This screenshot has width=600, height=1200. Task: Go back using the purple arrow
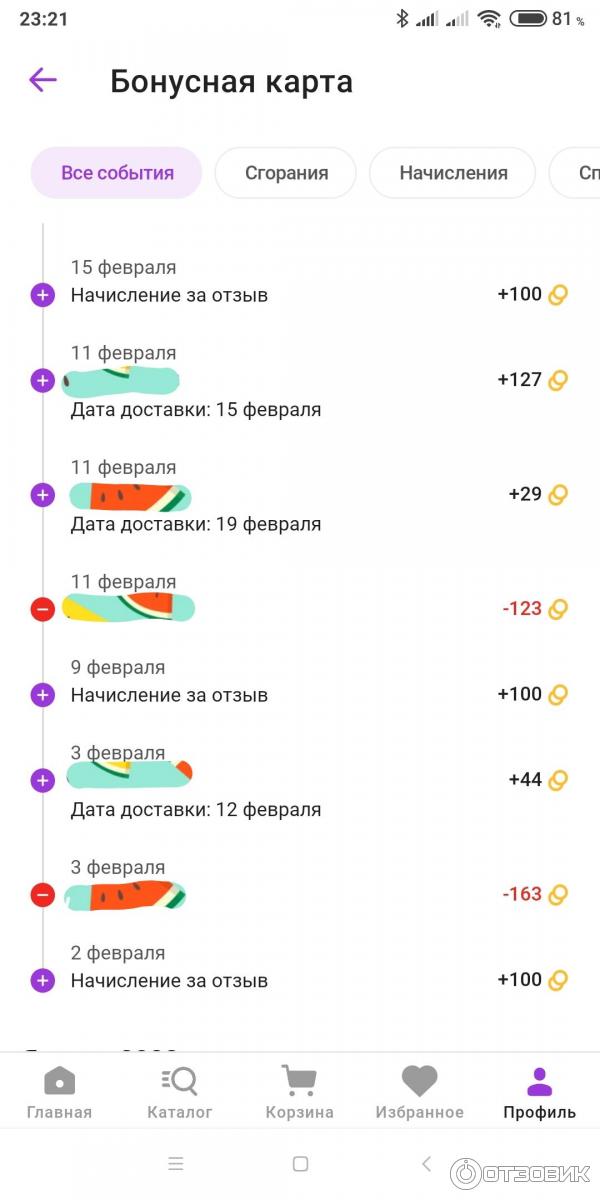43,80
